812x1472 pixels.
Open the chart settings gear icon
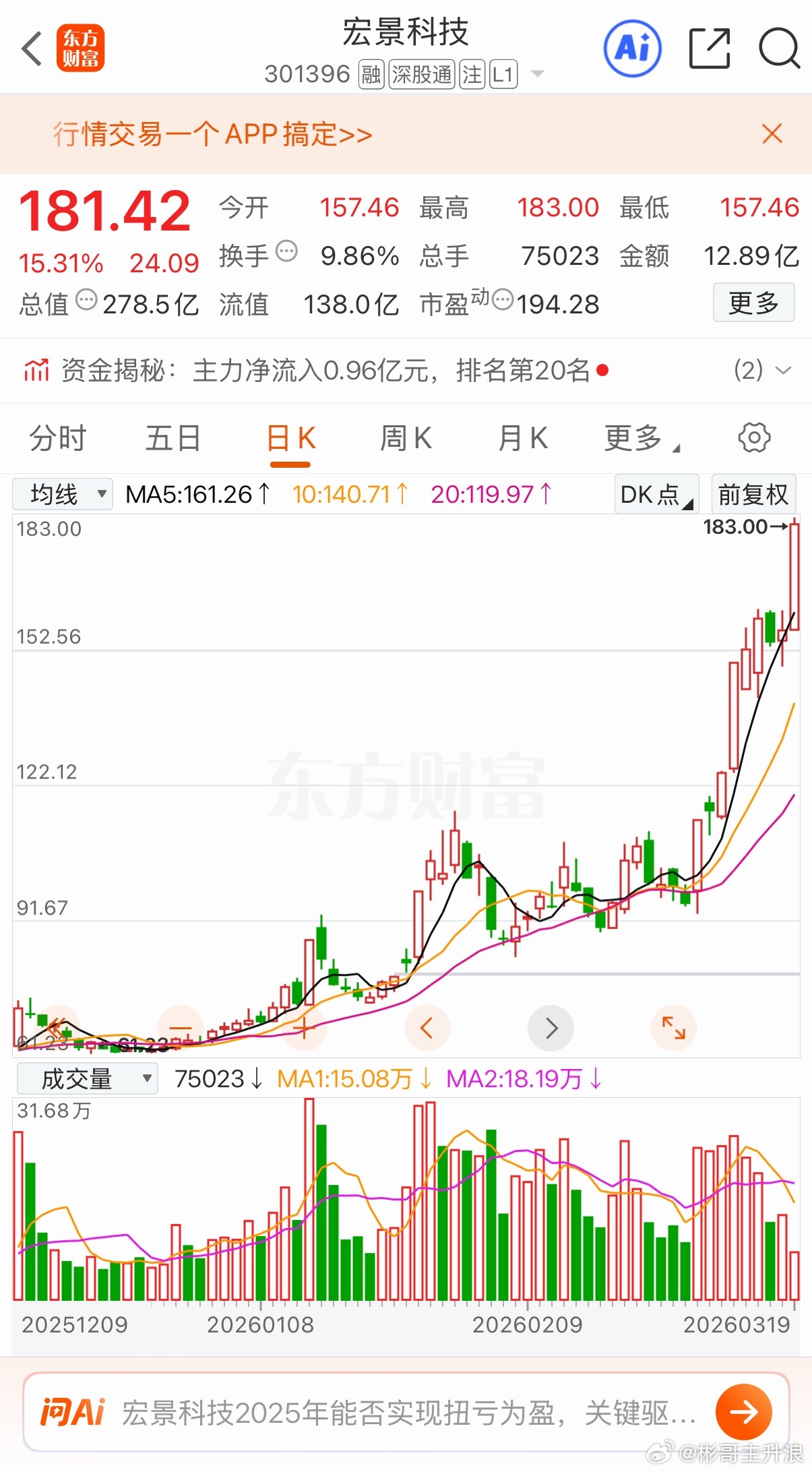click(x=753, y=437)
